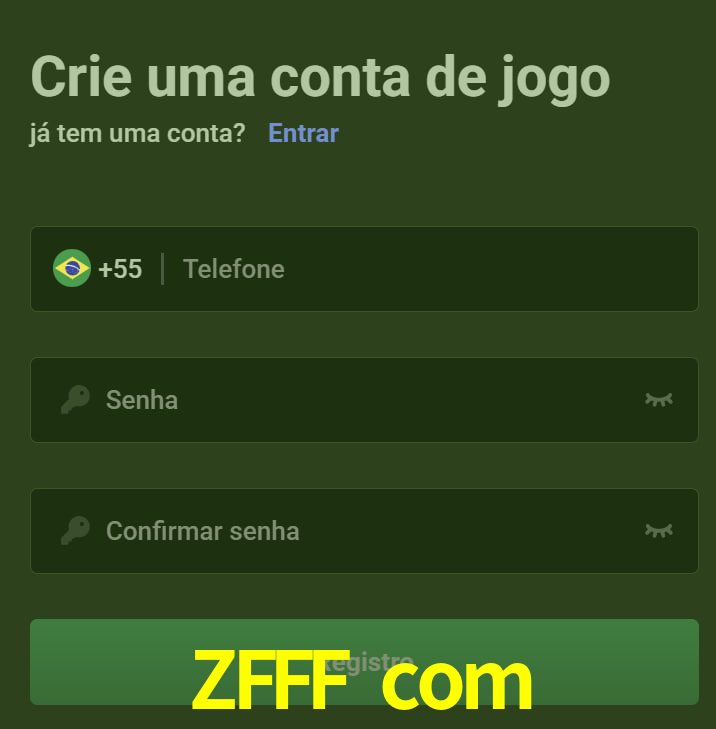Open the +55 country code selector
The width and height of the screenshot is (716, 729).
98,269
